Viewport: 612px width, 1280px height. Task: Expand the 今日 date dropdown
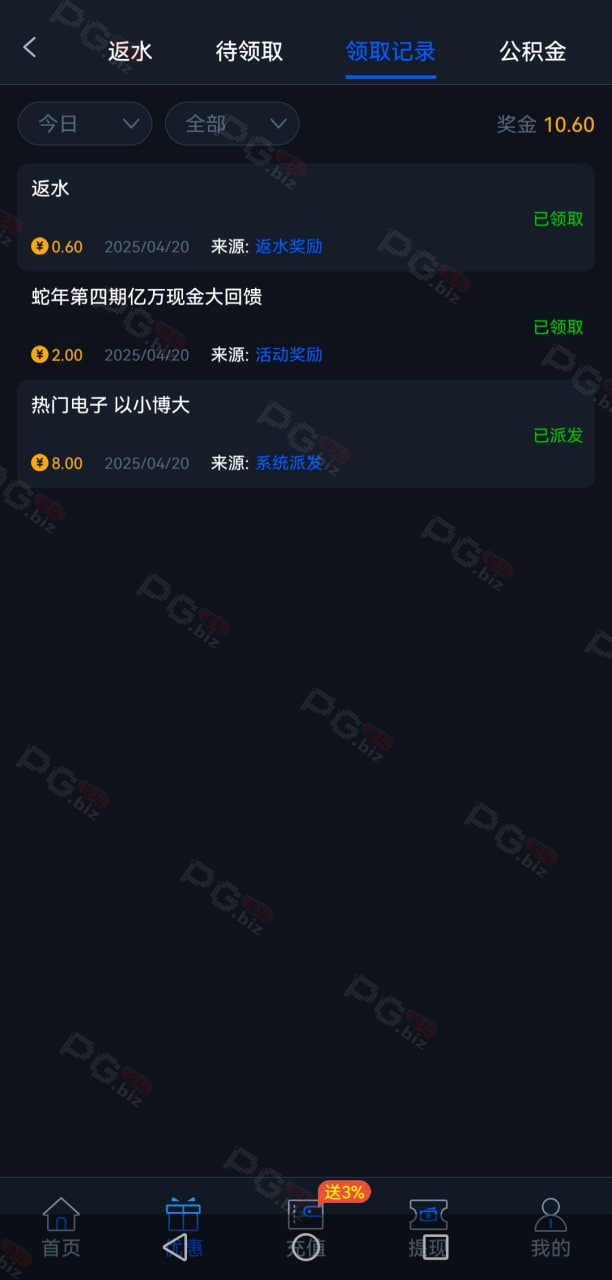(x=85, y=124)
